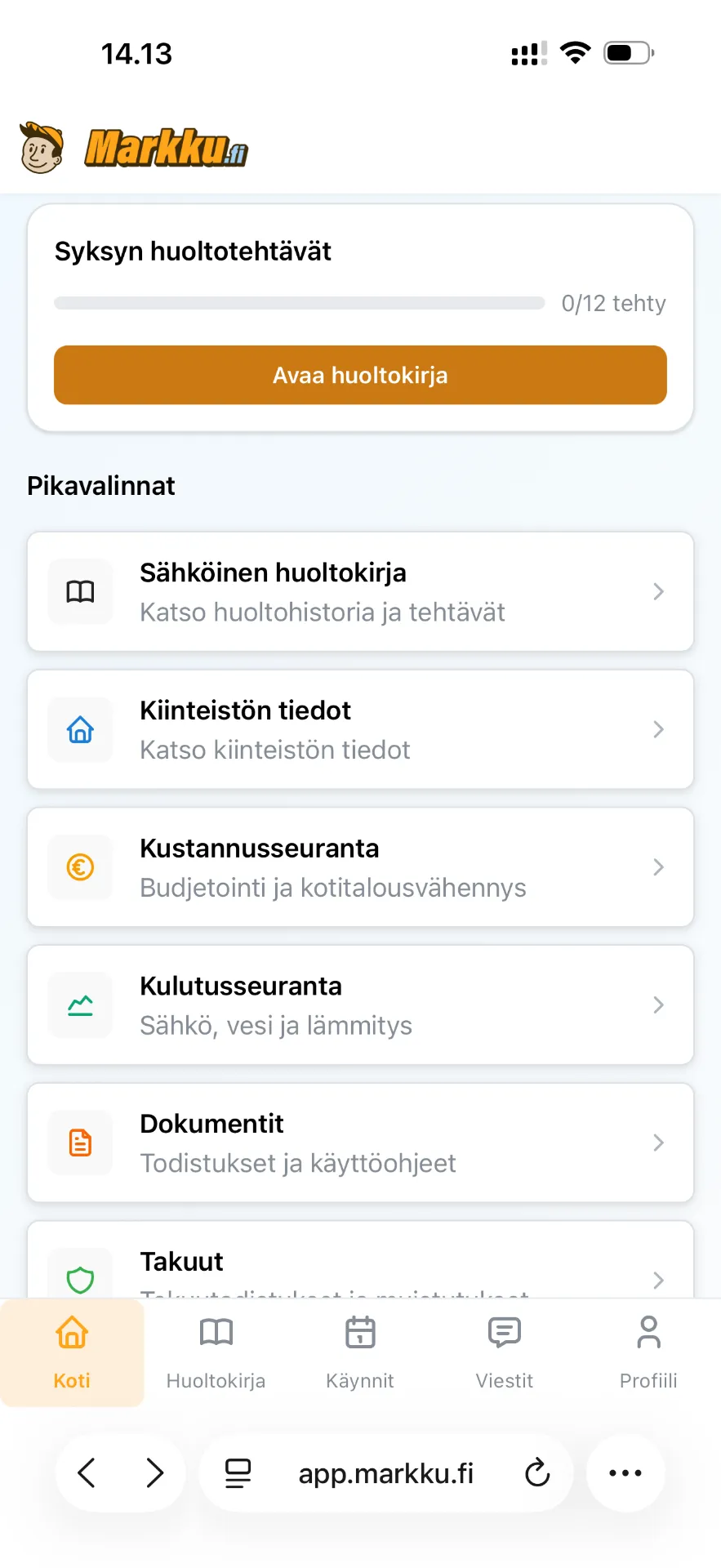The height and width of the screenshot is (1568, 721).
Task: Open the Sähköinen huoltokirja book icon
Action: tap(81, 591)
